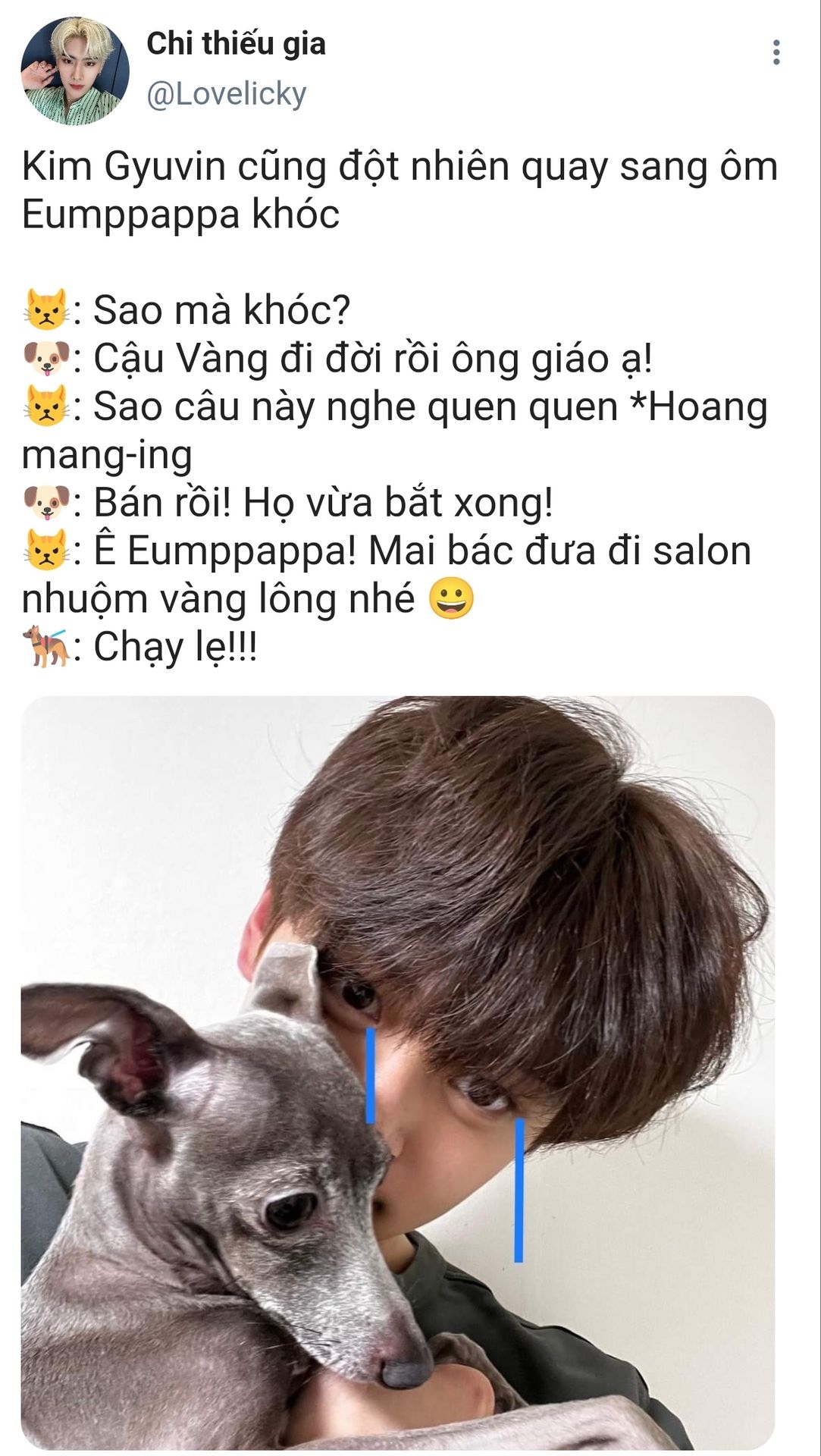Screen dimensions: 821x1456
Task: Open the attached dog photo full screen
Action: [398, 1072]
